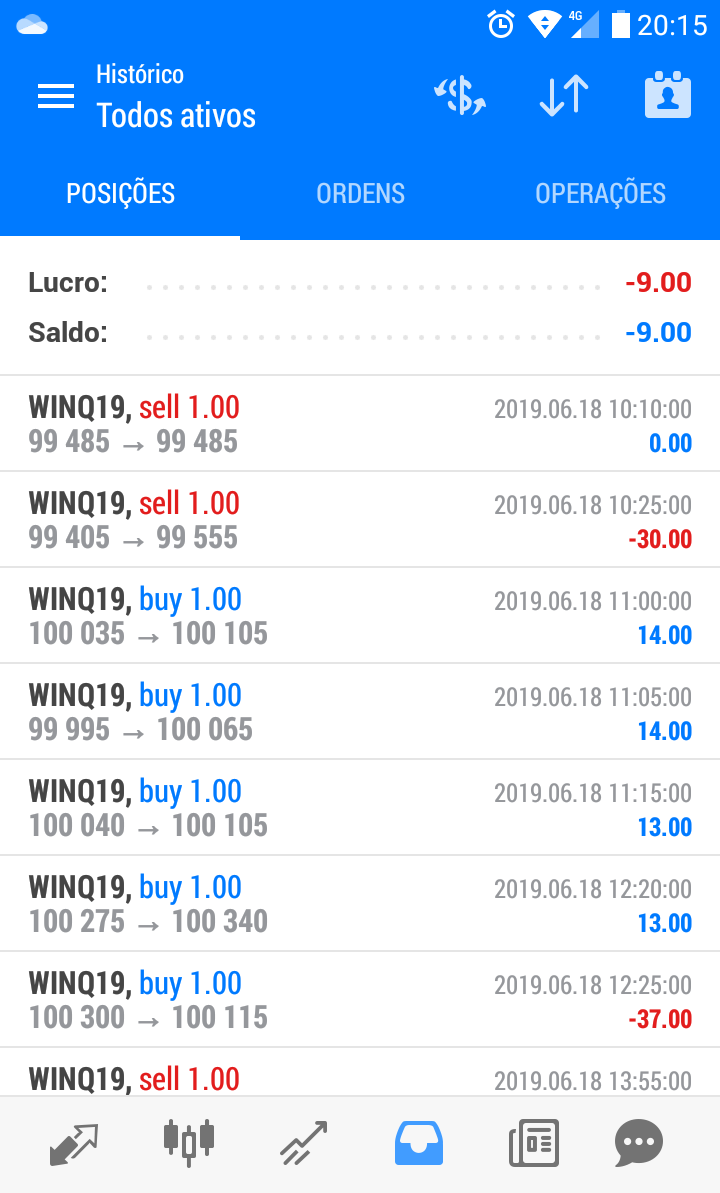720x1193 pixels.
Task: Open the WINQ19 sell position at 10:25:00
Action: click(x=360, y=520)
